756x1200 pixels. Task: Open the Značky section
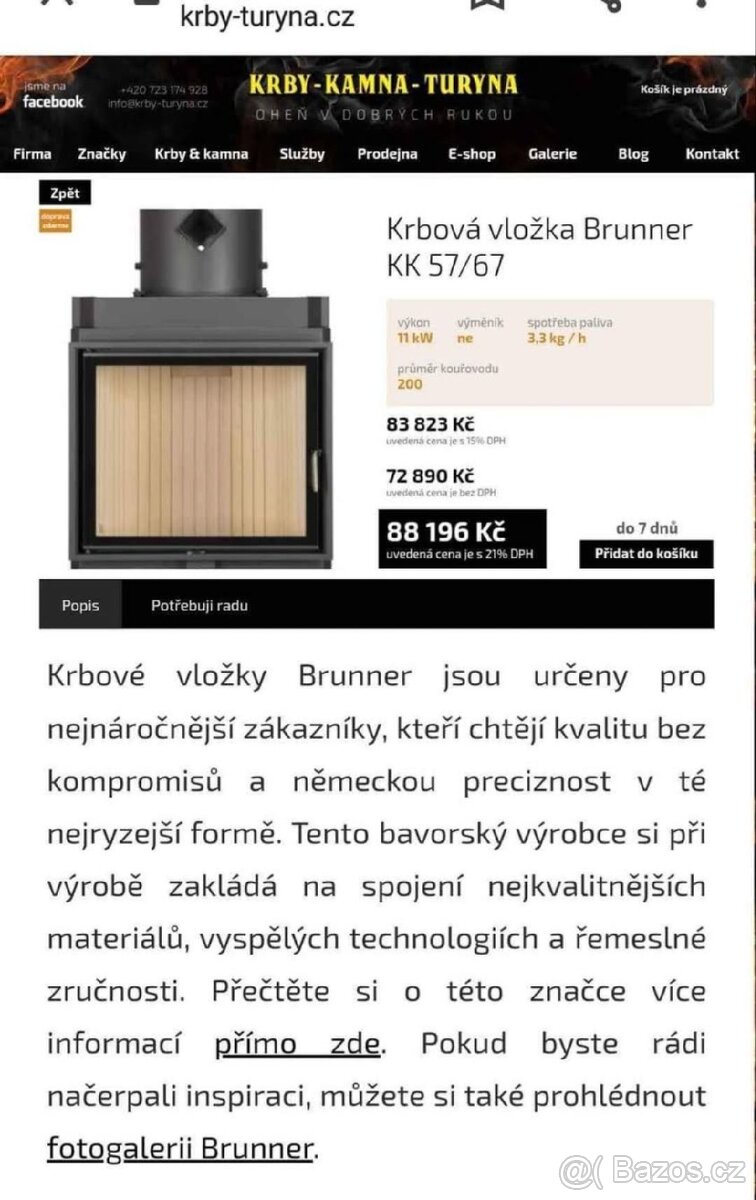tap(102, 154)
